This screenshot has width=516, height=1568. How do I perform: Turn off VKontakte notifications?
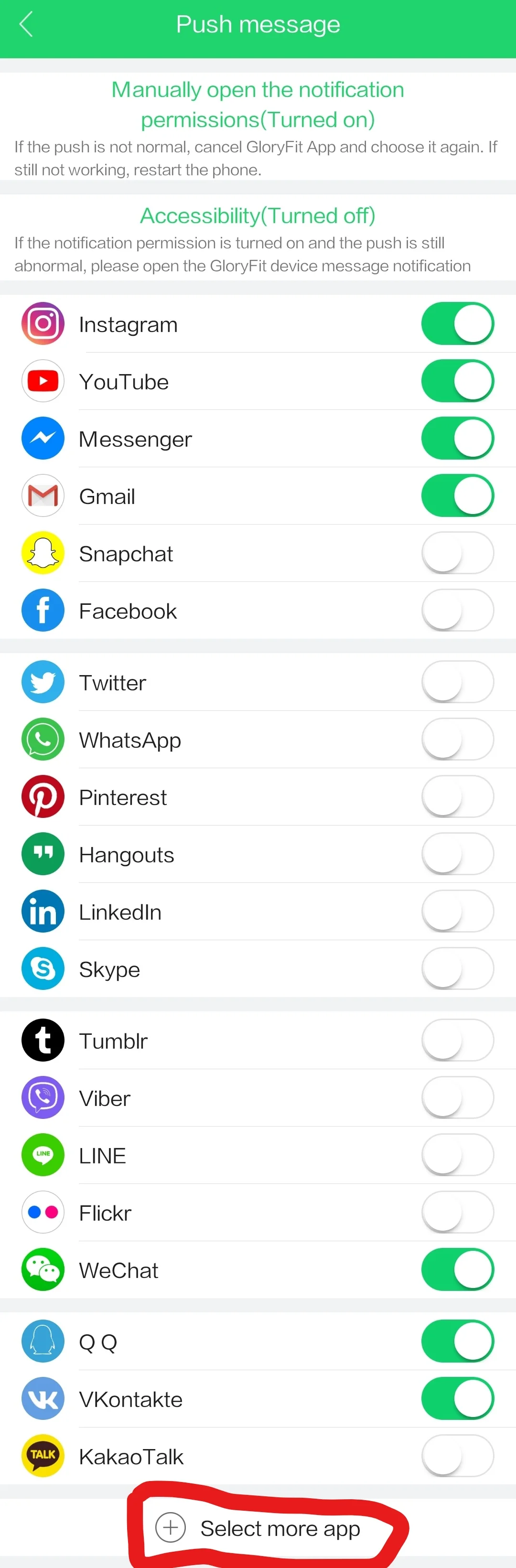[x=457, y=1399]
